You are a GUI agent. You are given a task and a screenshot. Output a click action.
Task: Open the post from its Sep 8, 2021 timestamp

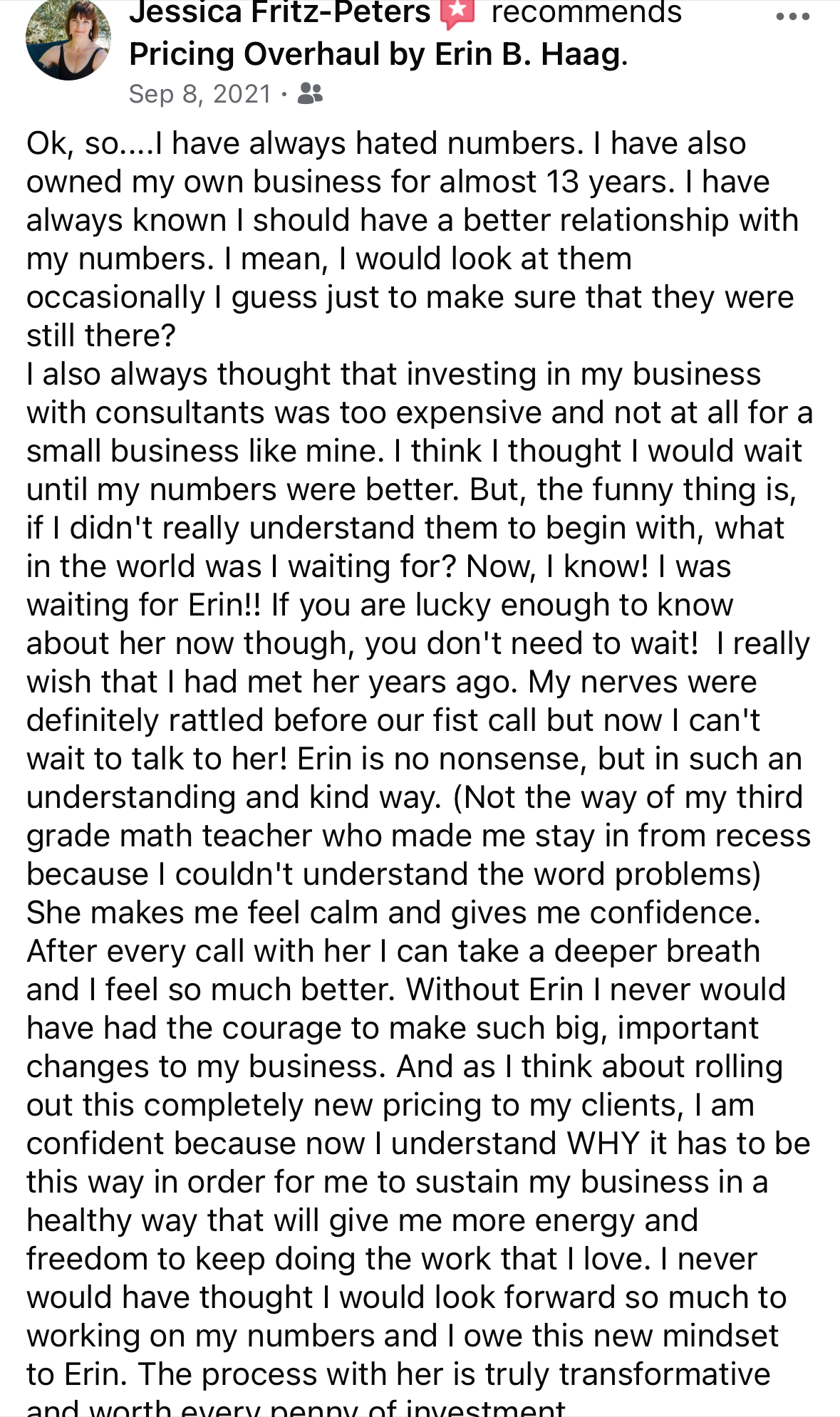200,93
